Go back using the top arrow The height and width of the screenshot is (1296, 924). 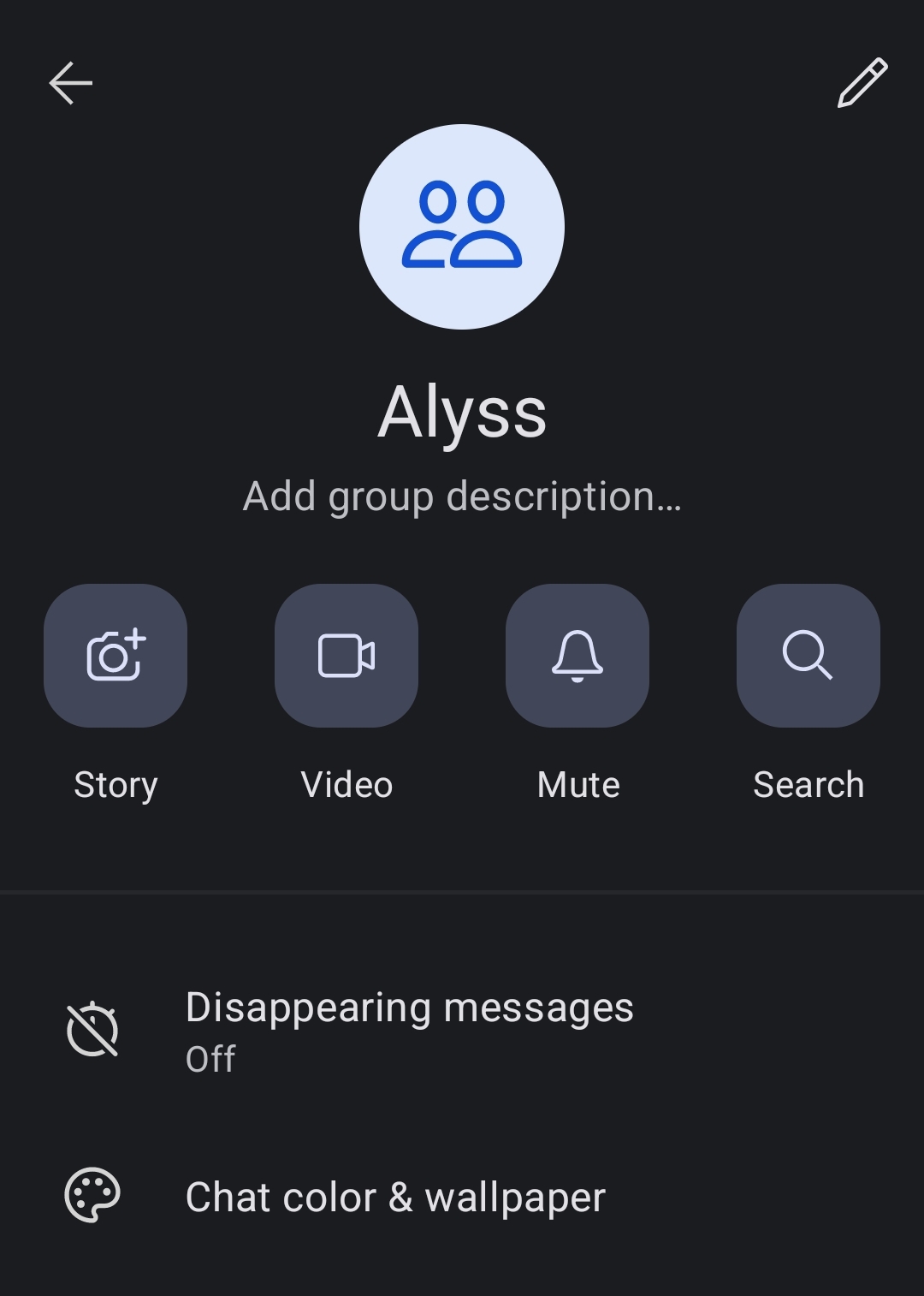(x=70, y=83)
